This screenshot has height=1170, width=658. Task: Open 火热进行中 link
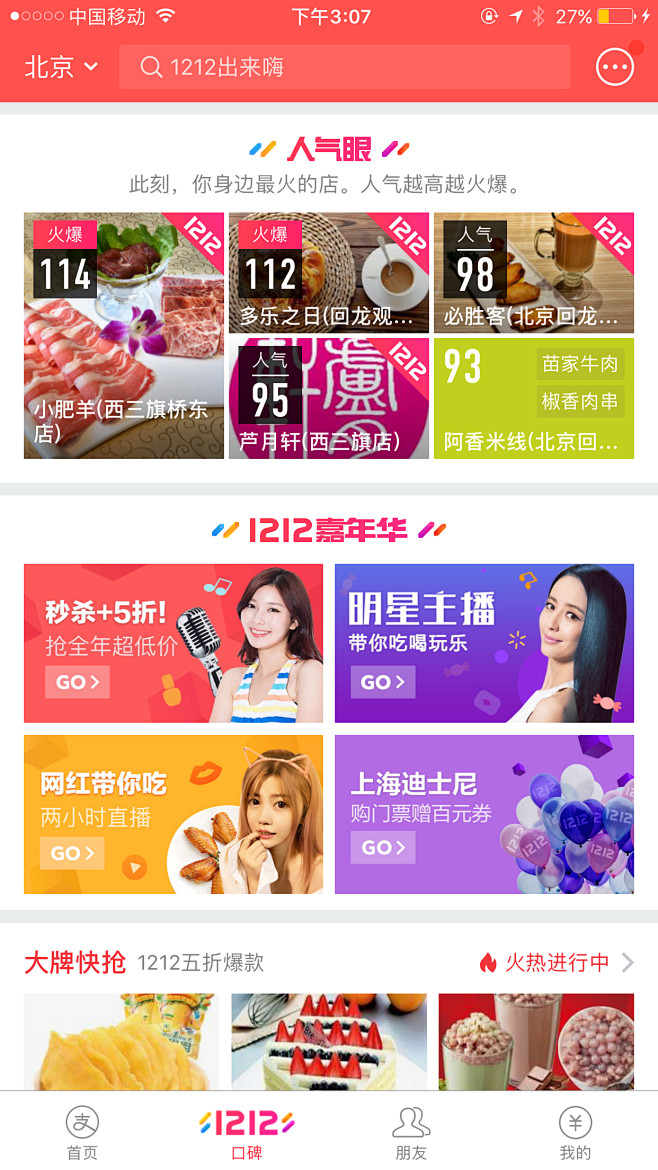pos(556,962)
